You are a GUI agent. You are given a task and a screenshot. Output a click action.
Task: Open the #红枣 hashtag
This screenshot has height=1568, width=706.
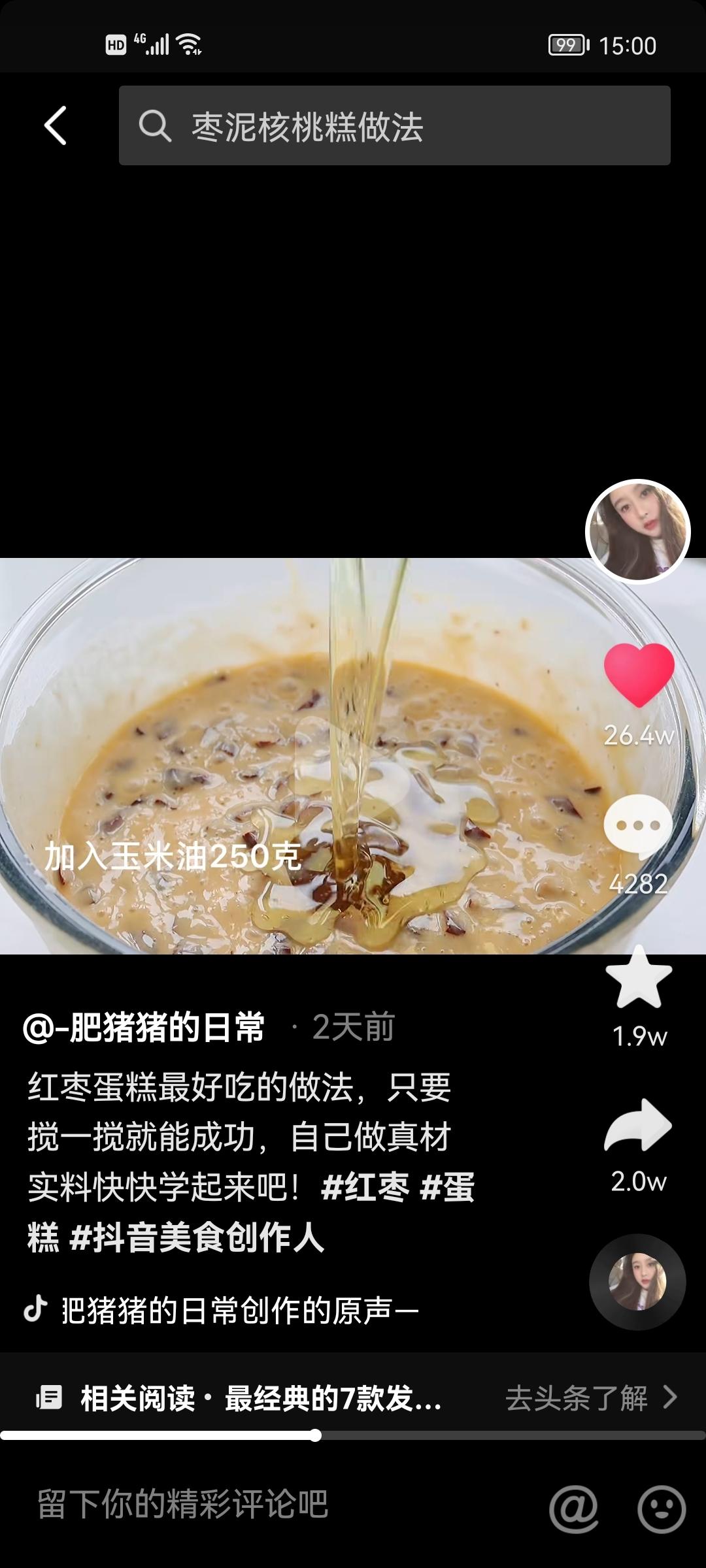[365, 1186]
